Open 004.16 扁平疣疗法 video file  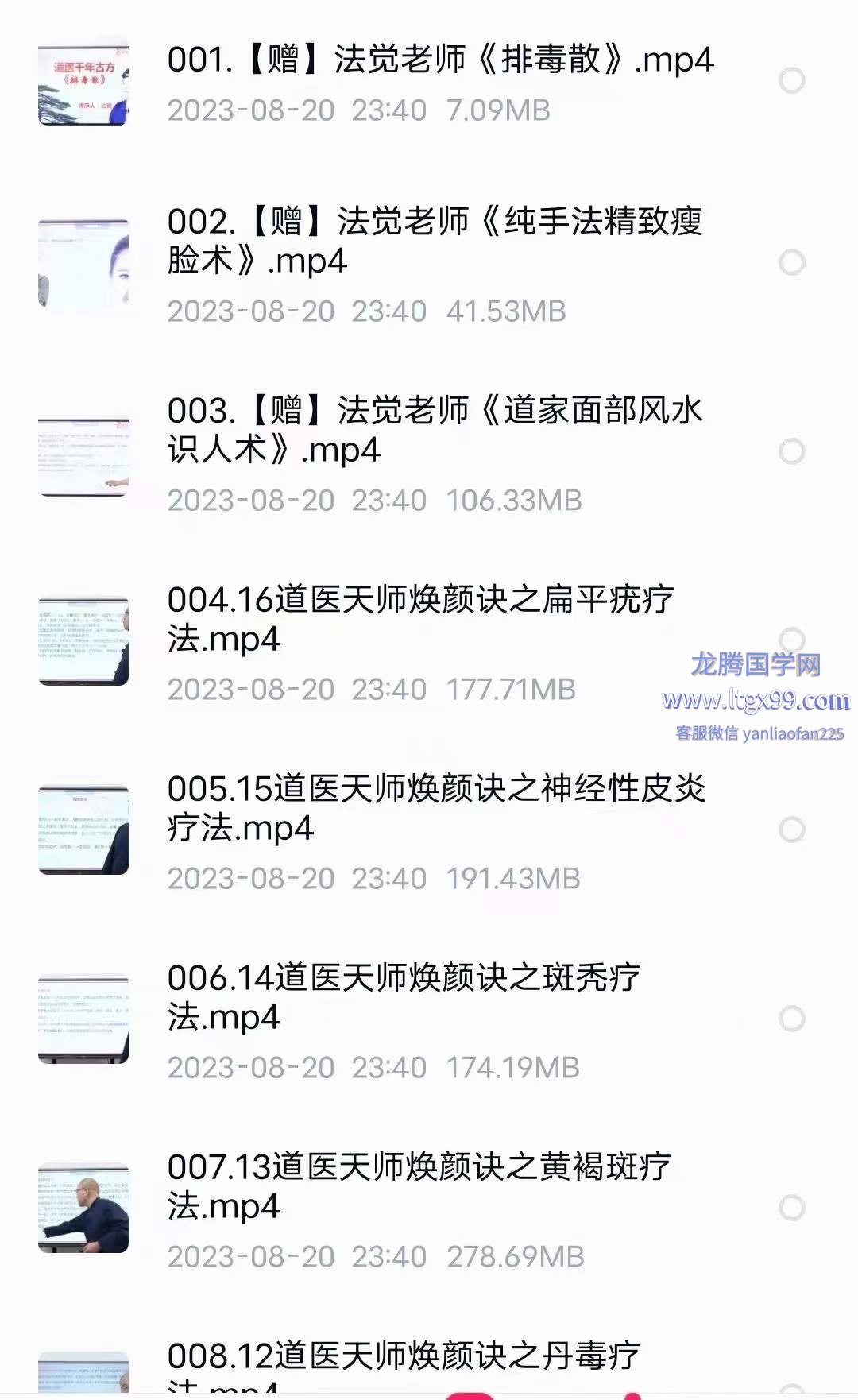click(x=420, y=619)
